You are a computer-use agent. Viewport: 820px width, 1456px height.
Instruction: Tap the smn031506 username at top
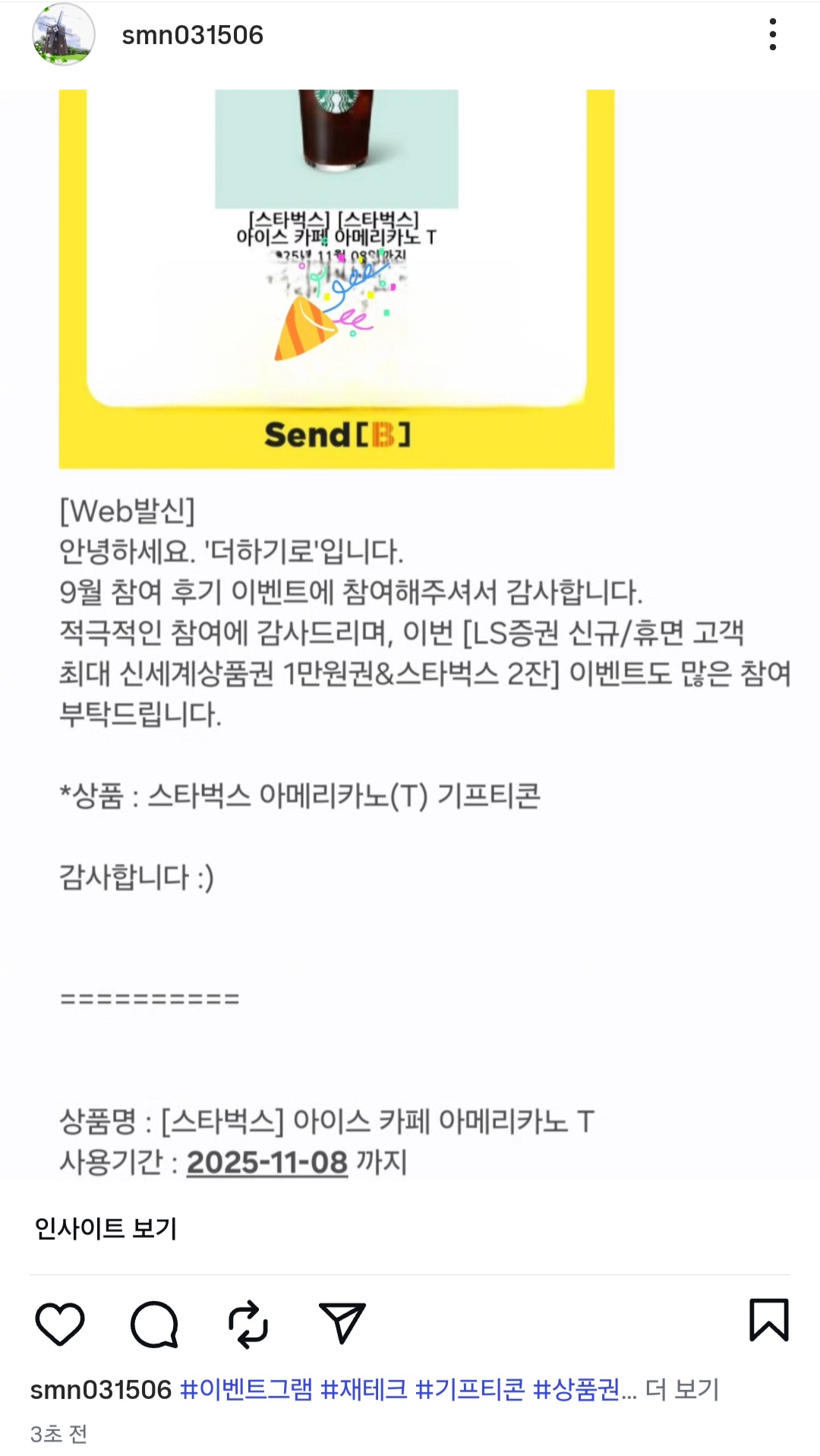click(192, 35)
